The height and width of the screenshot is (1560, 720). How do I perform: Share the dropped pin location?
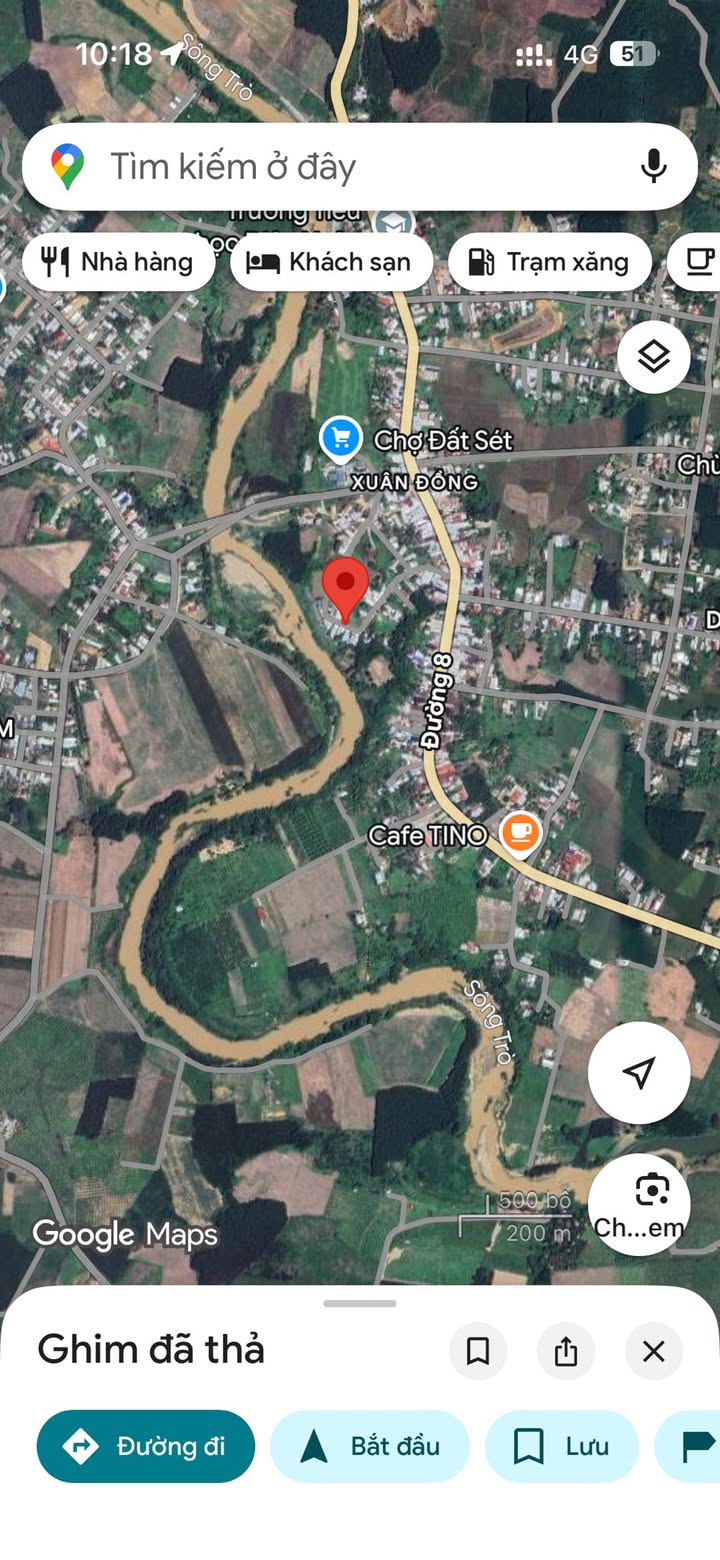pyautogui.click(x=566, y=1352)
